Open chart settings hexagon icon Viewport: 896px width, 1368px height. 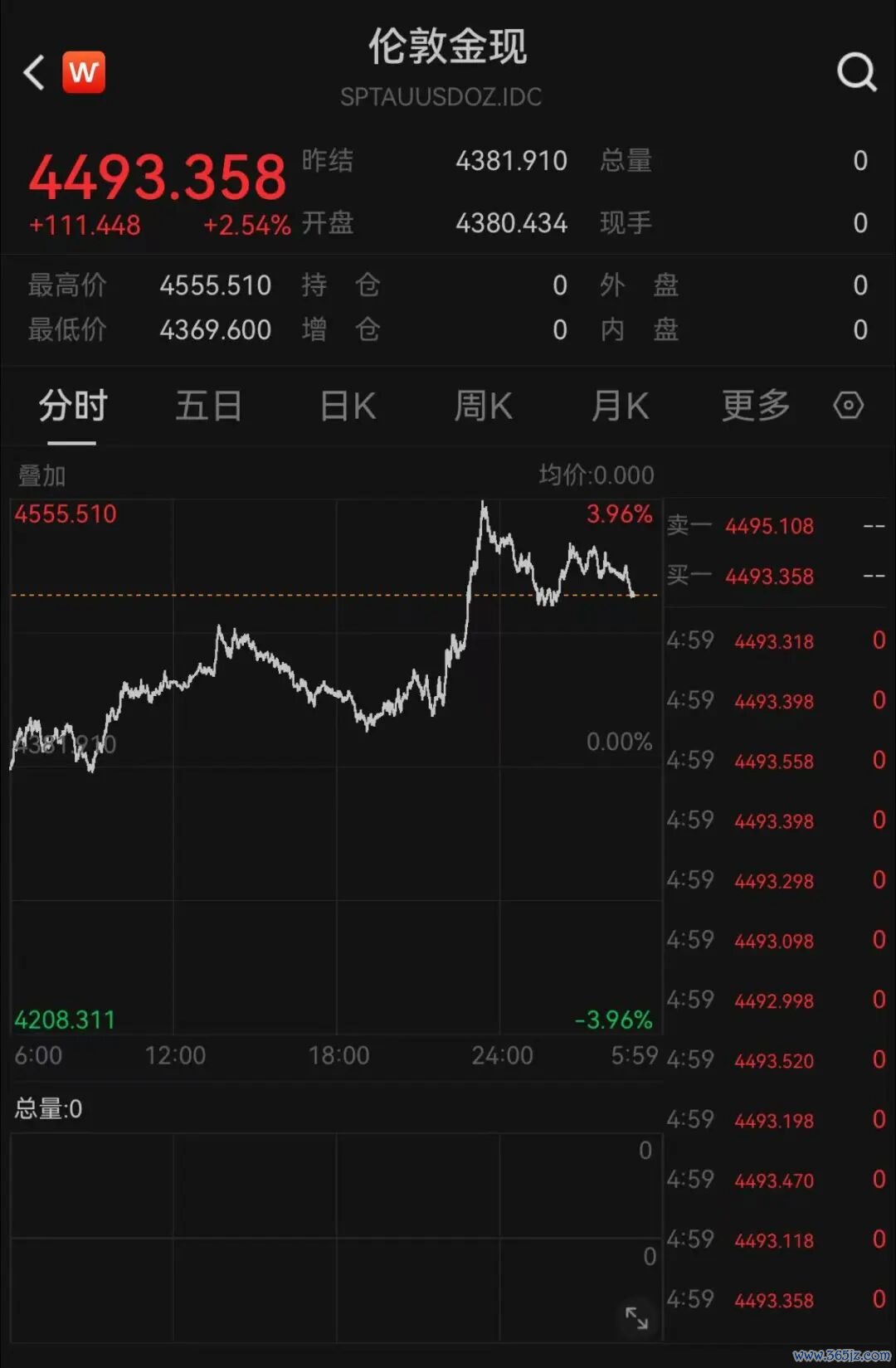click(848, 406)
